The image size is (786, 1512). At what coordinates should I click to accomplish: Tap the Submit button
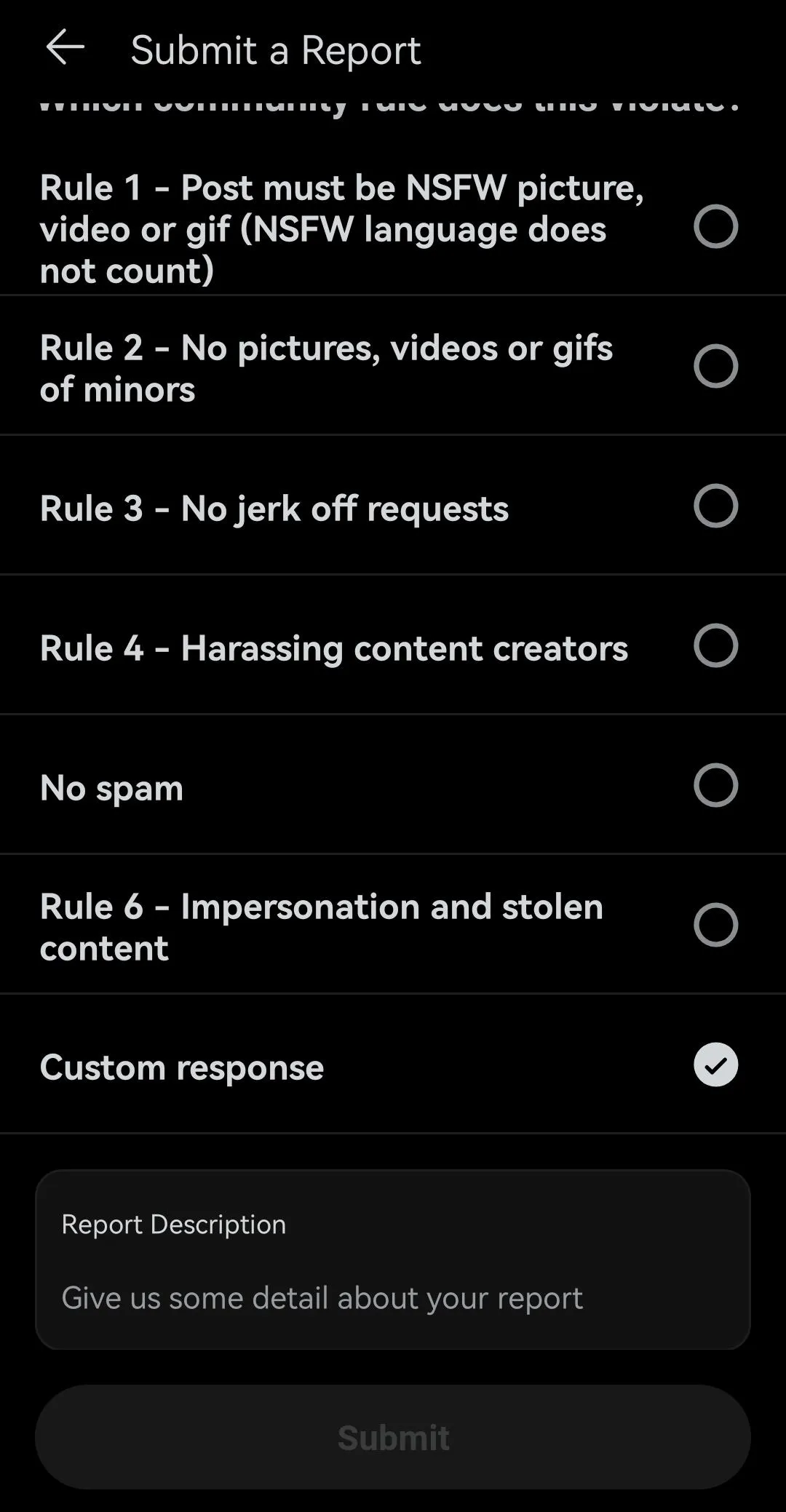[x=393, y=1437]
